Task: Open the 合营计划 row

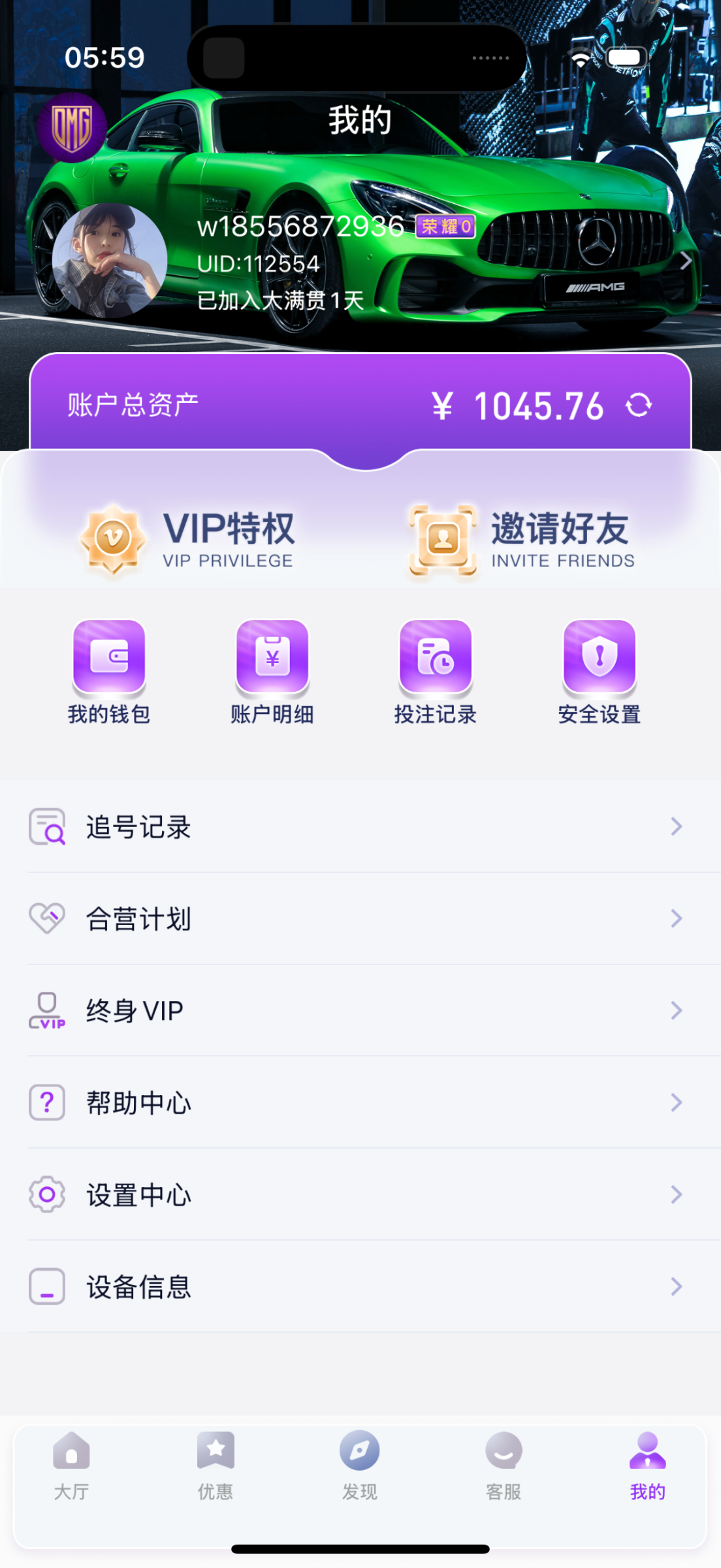Action: pos(359,919)
